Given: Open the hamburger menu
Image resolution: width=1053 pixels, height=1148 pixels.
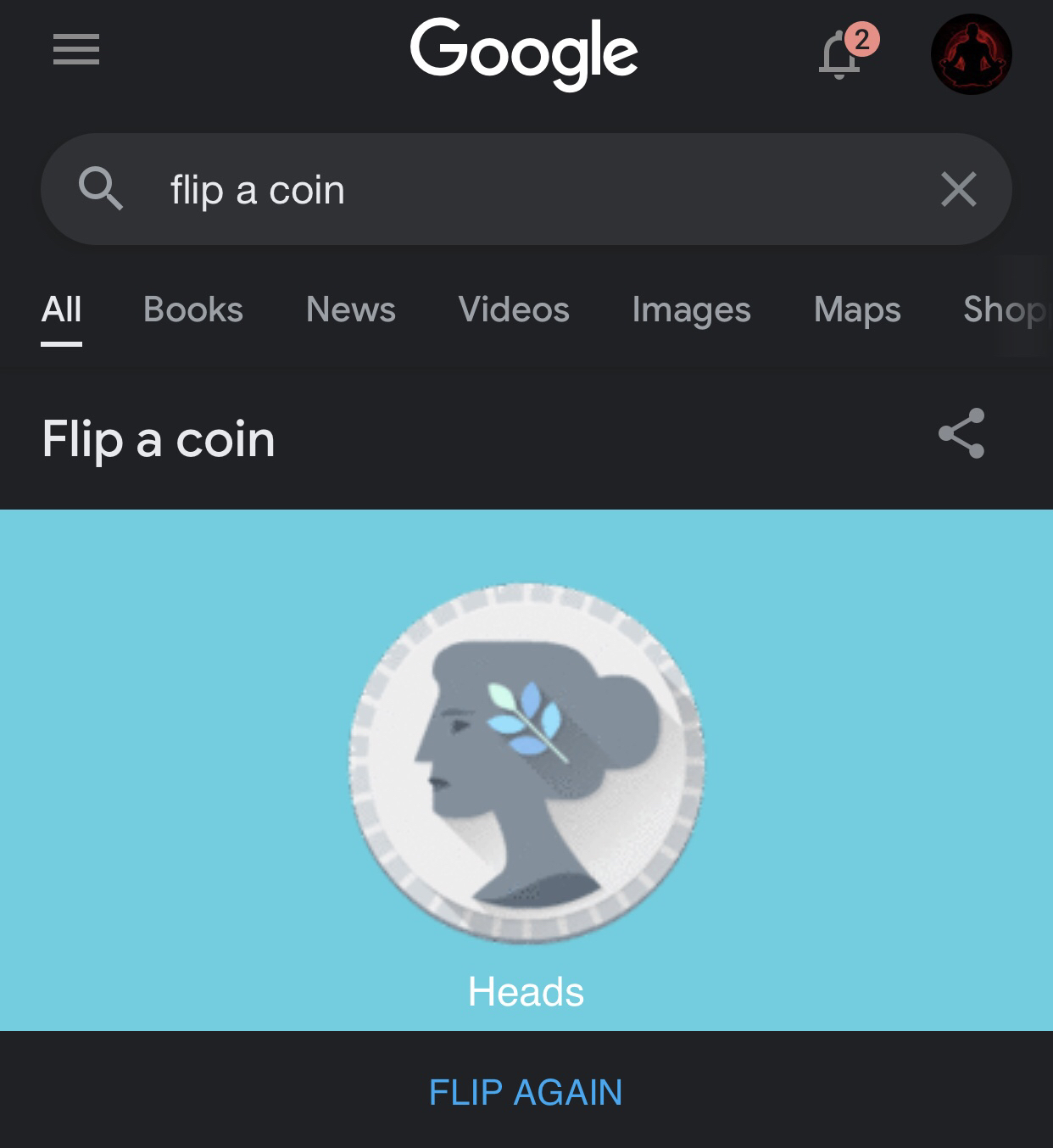Looking at the screenshot, I should 76,50.
